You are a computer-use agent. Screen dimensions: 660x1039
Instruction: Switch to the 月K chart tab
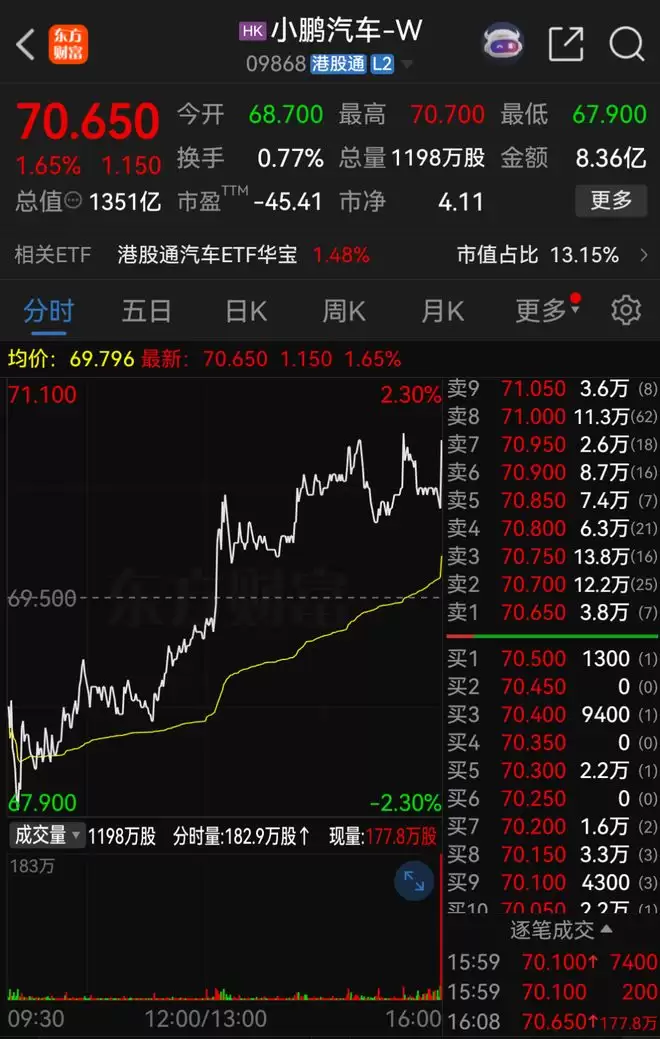[442, 311]
